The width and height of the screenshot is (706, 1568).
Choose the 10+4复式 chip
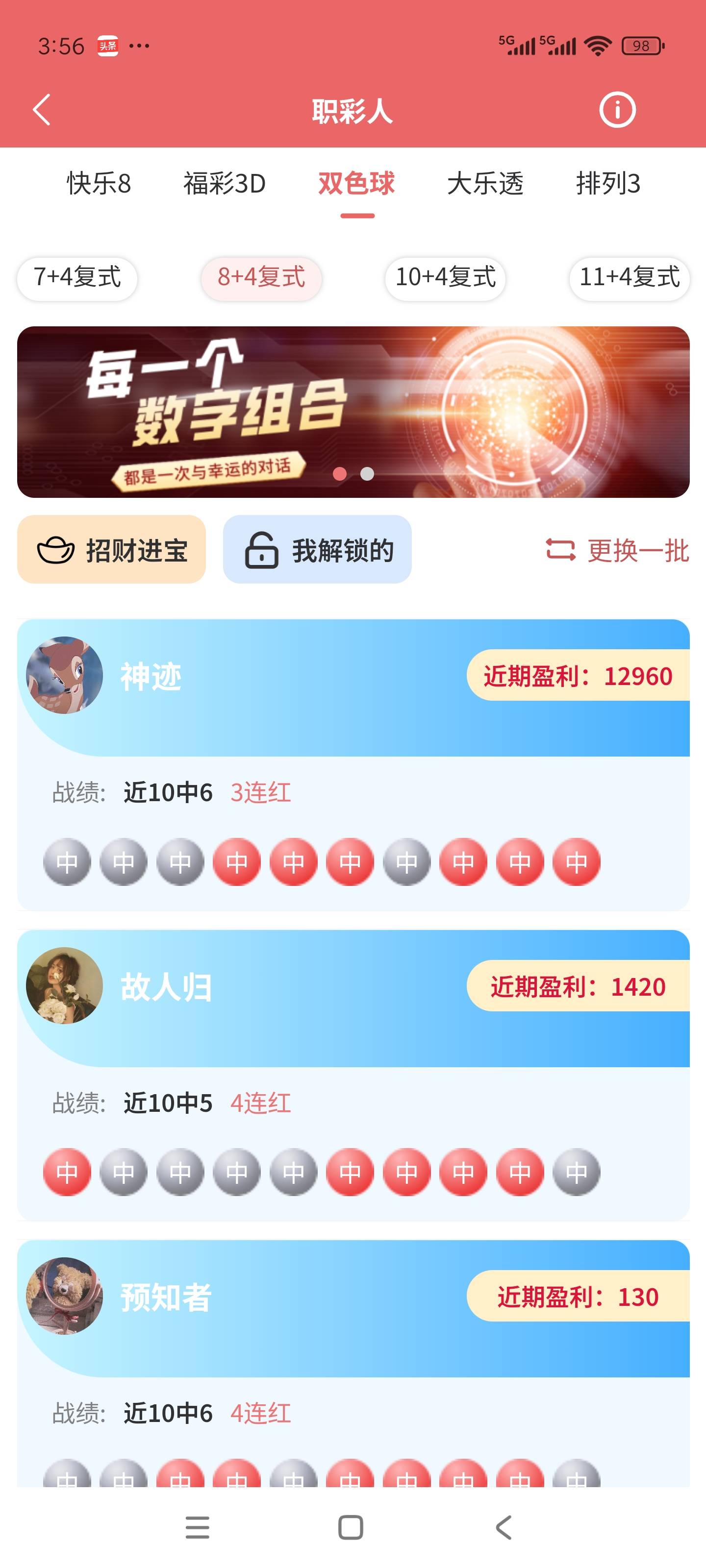point(445,278)
